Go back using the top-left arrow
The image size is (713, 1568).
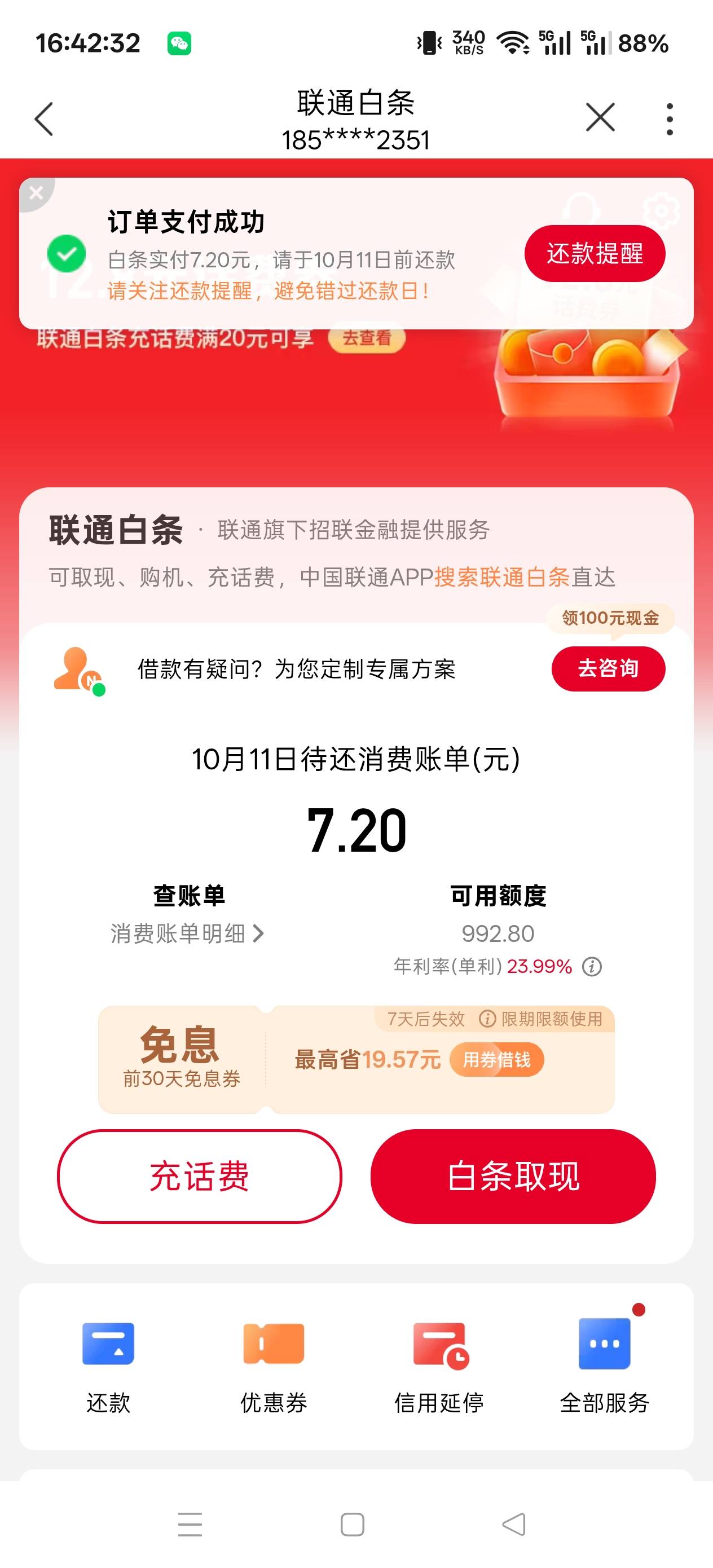click(44, 118)
